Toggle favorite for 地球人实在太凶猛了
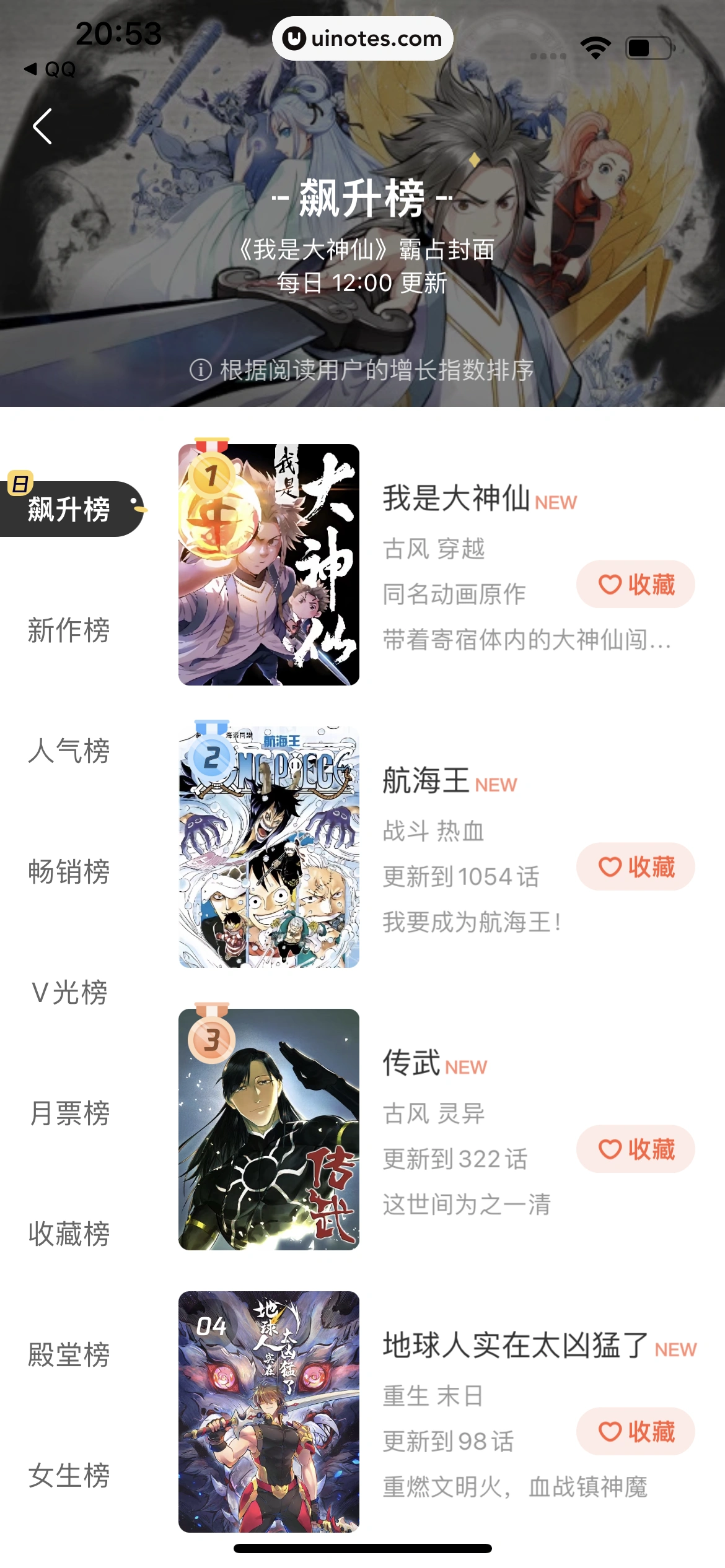Viewport: 725px width, 1568px height. pyautogui.click(x=635, y=1432)
